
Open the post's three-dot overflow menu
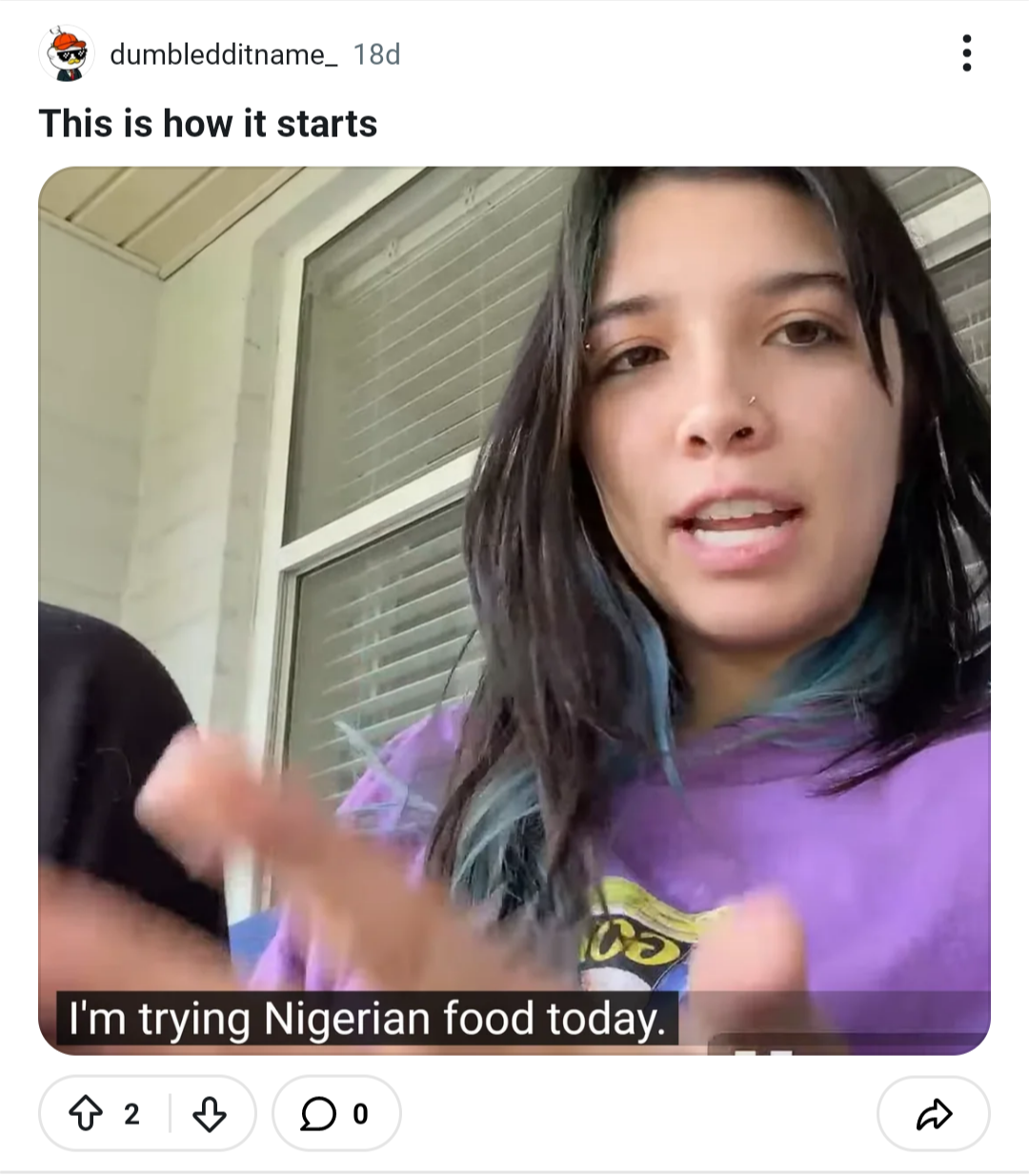[x=966, y=53]
